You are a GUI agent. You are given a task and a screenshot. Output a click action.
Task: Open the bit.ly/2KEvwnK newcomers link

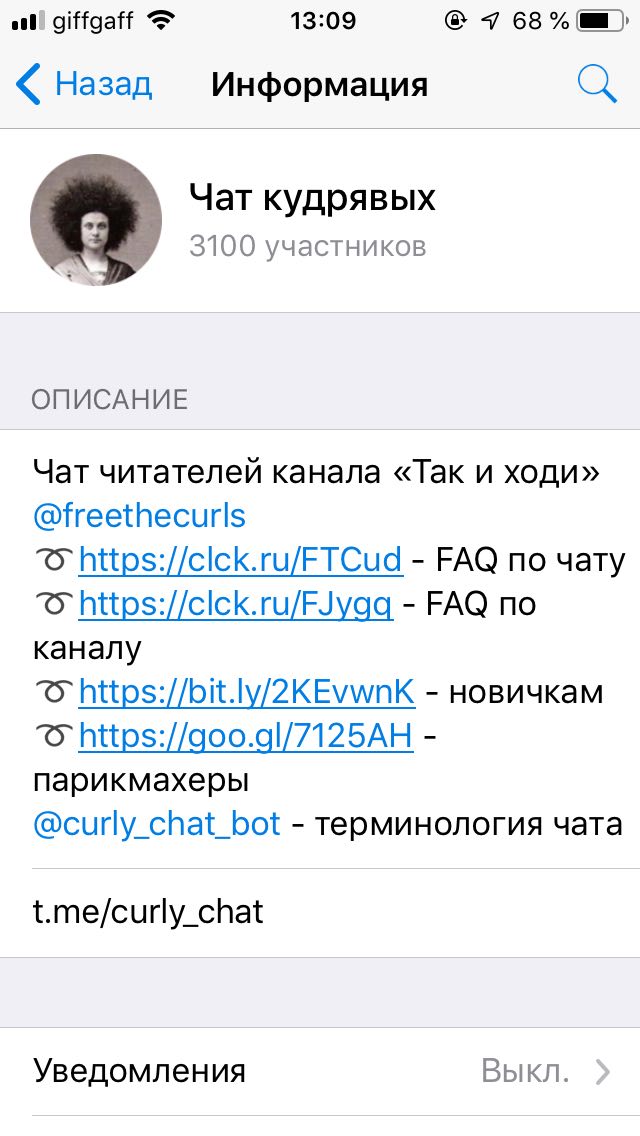tap(246, 692)
